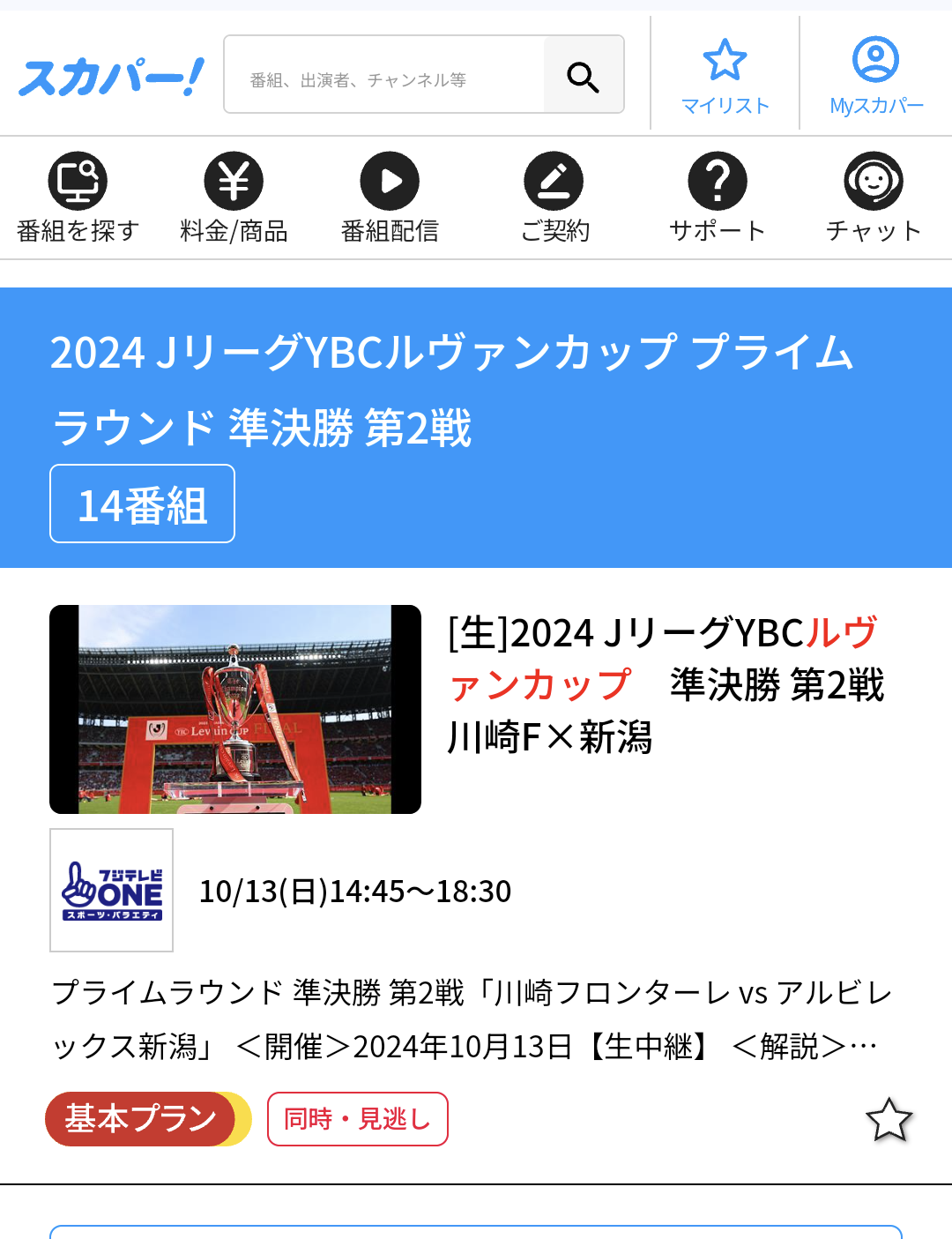Tap the フジテレビONE channel logo
The height and width of the screenshot is (1239, 952).
pos(111,890)
